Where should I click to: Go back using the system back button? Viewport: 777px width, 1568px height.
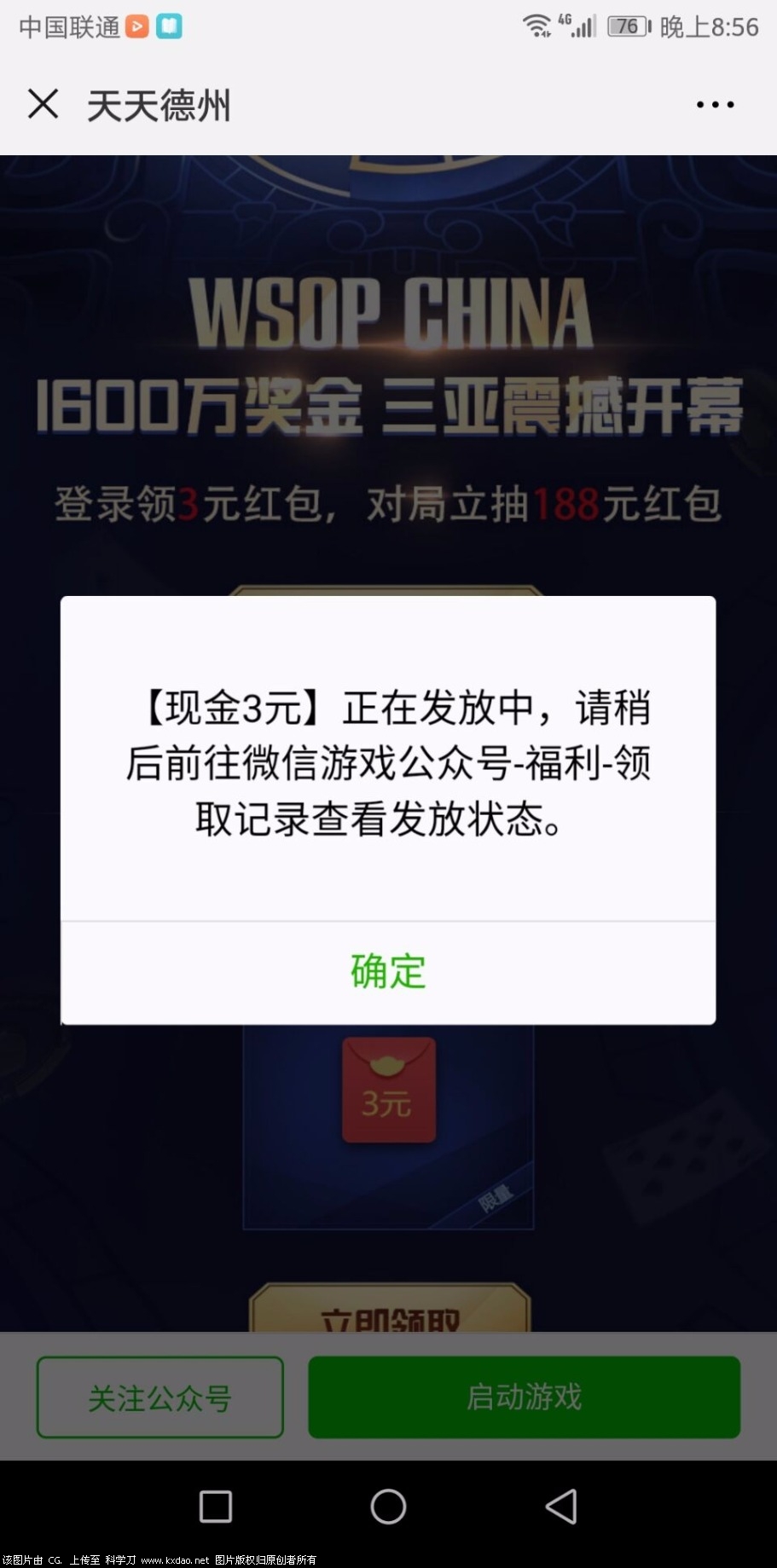pos(561,1507)
